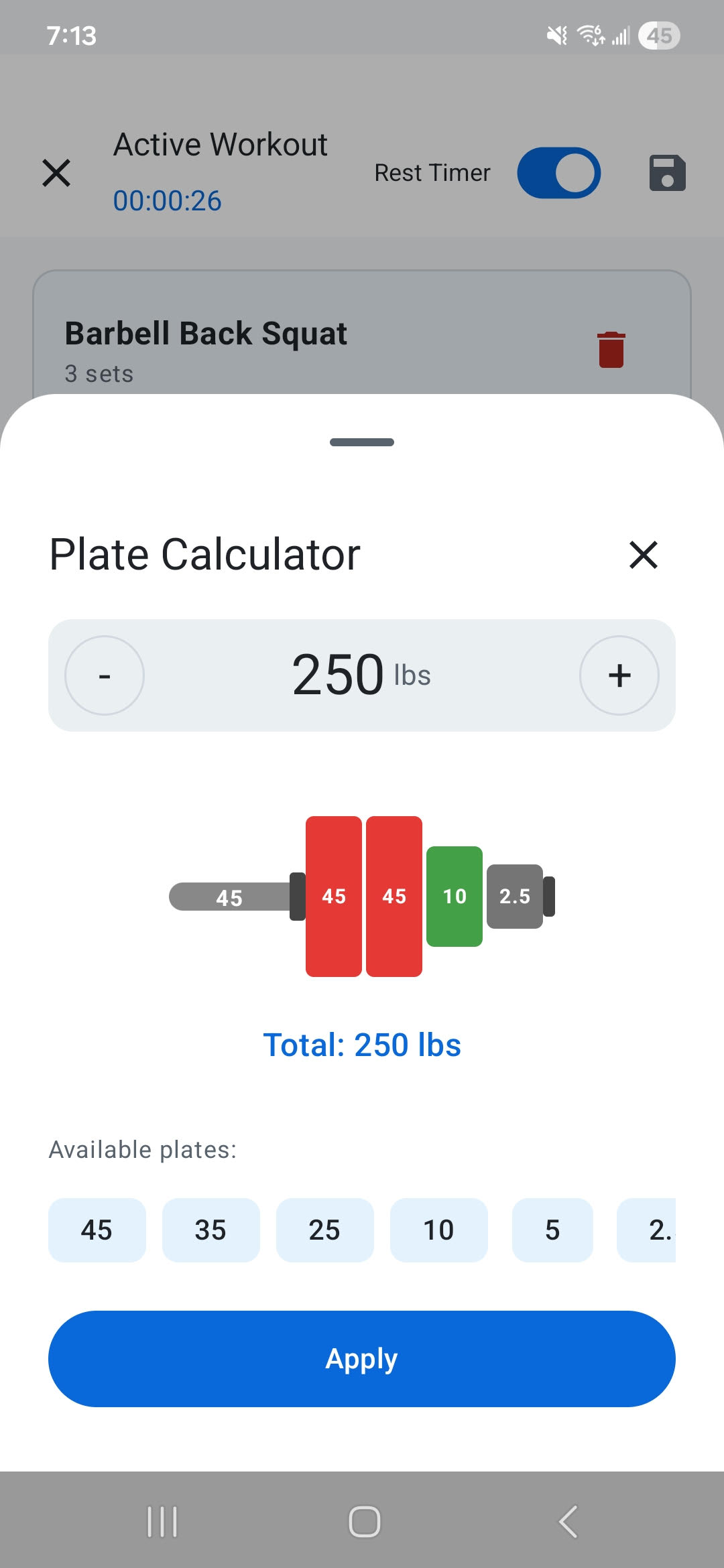Select the 25 available plate chip
724x1568 pixels.
[324, 1230]
